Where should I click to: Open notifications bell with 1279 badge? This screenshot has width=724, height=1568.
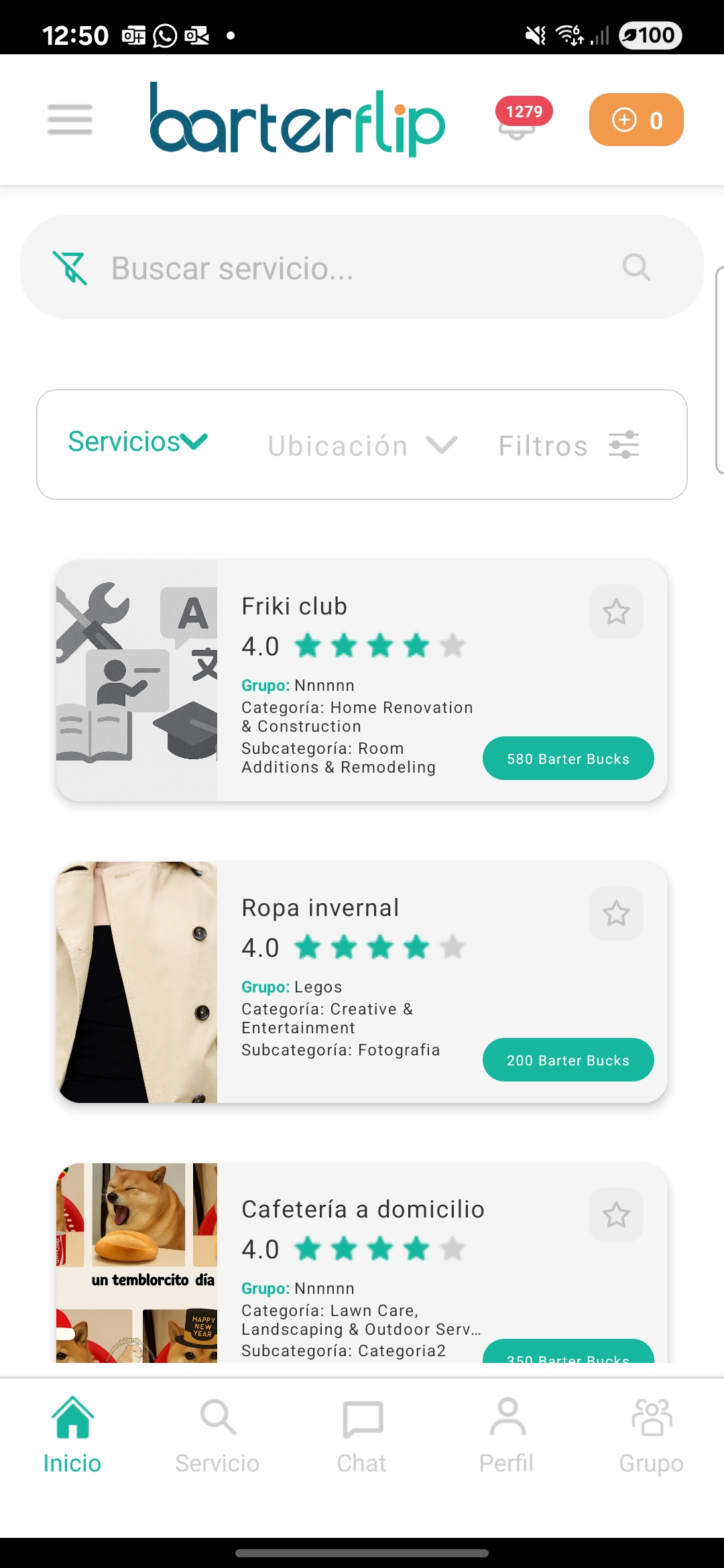(x=518, y=121)
